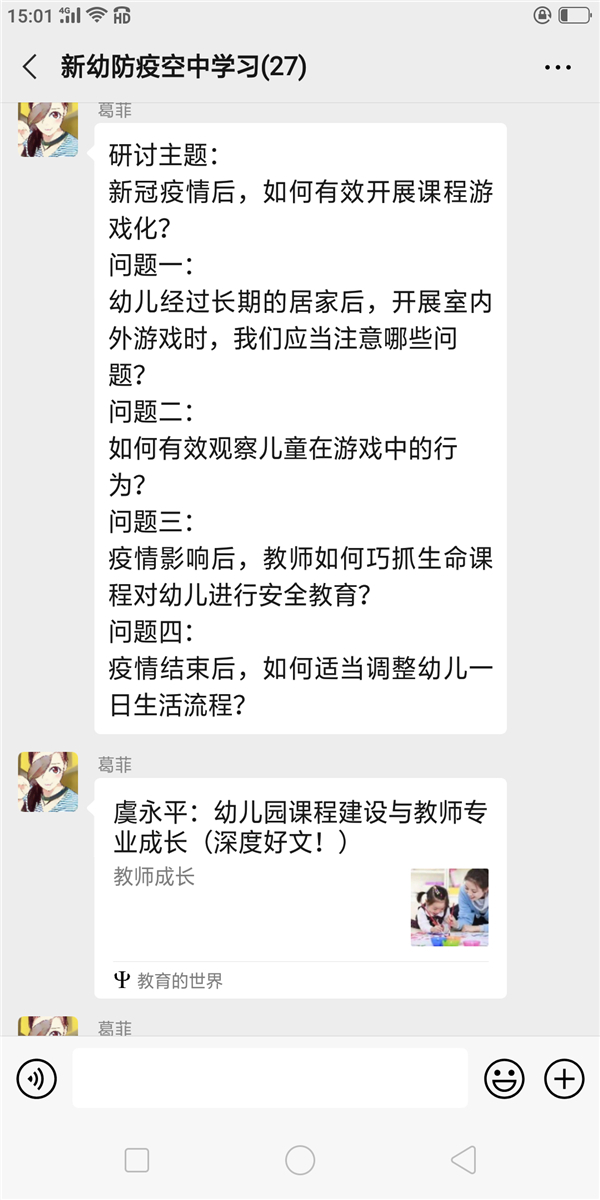Focus the message text field
The image size is (600, 1200).
(270, 1078)
